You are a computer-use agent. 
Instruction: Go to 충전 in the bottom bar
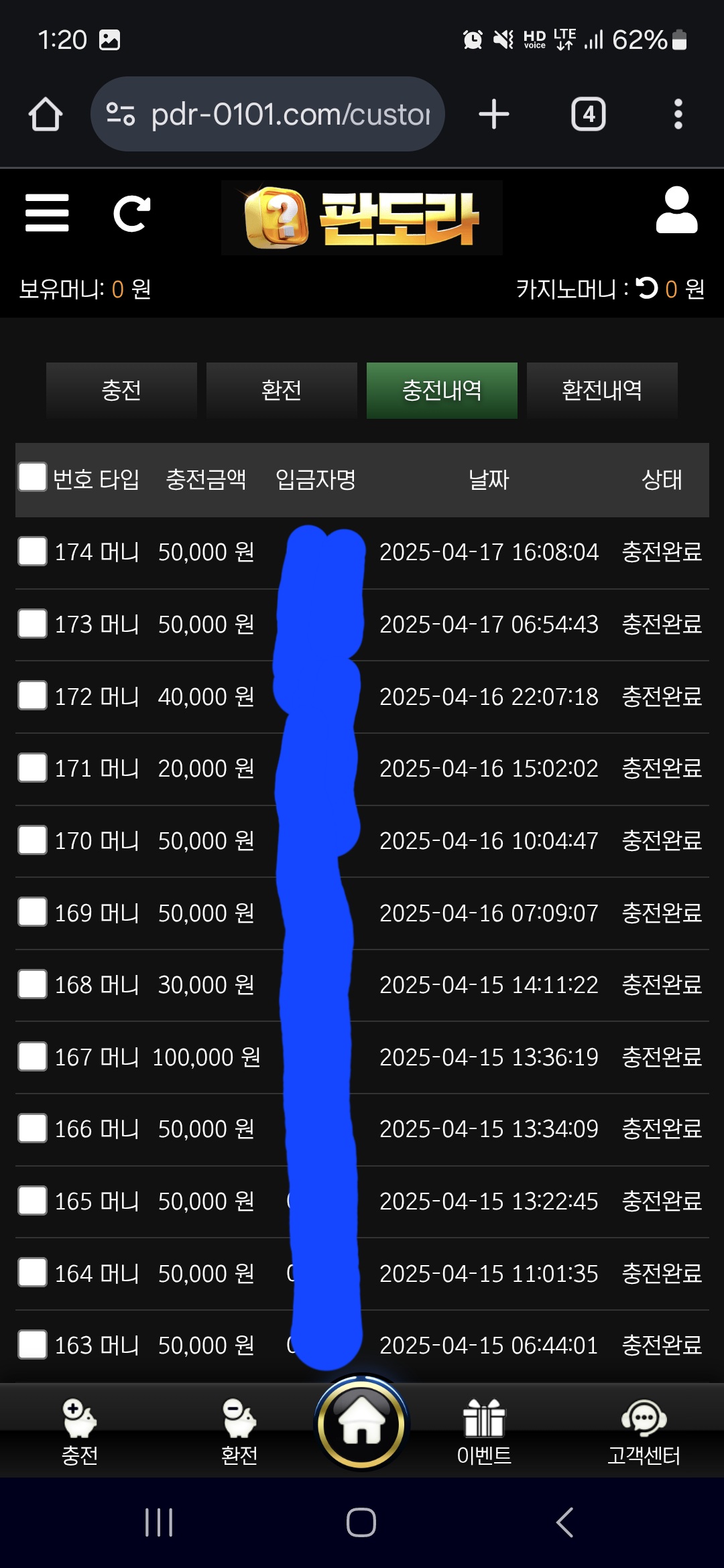(80, 1431)
